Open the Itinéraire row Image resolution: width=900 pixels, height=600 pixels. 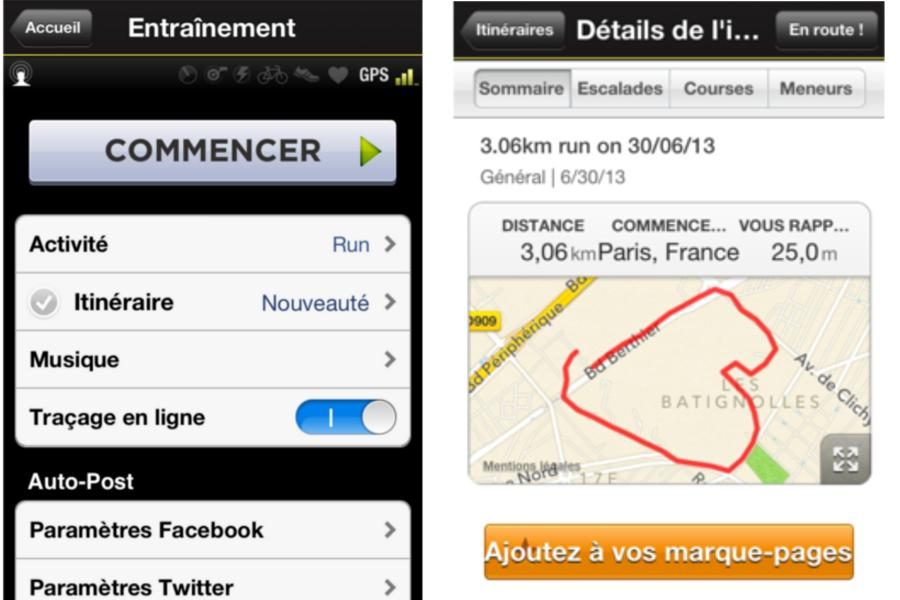click(x=212, y=302)
